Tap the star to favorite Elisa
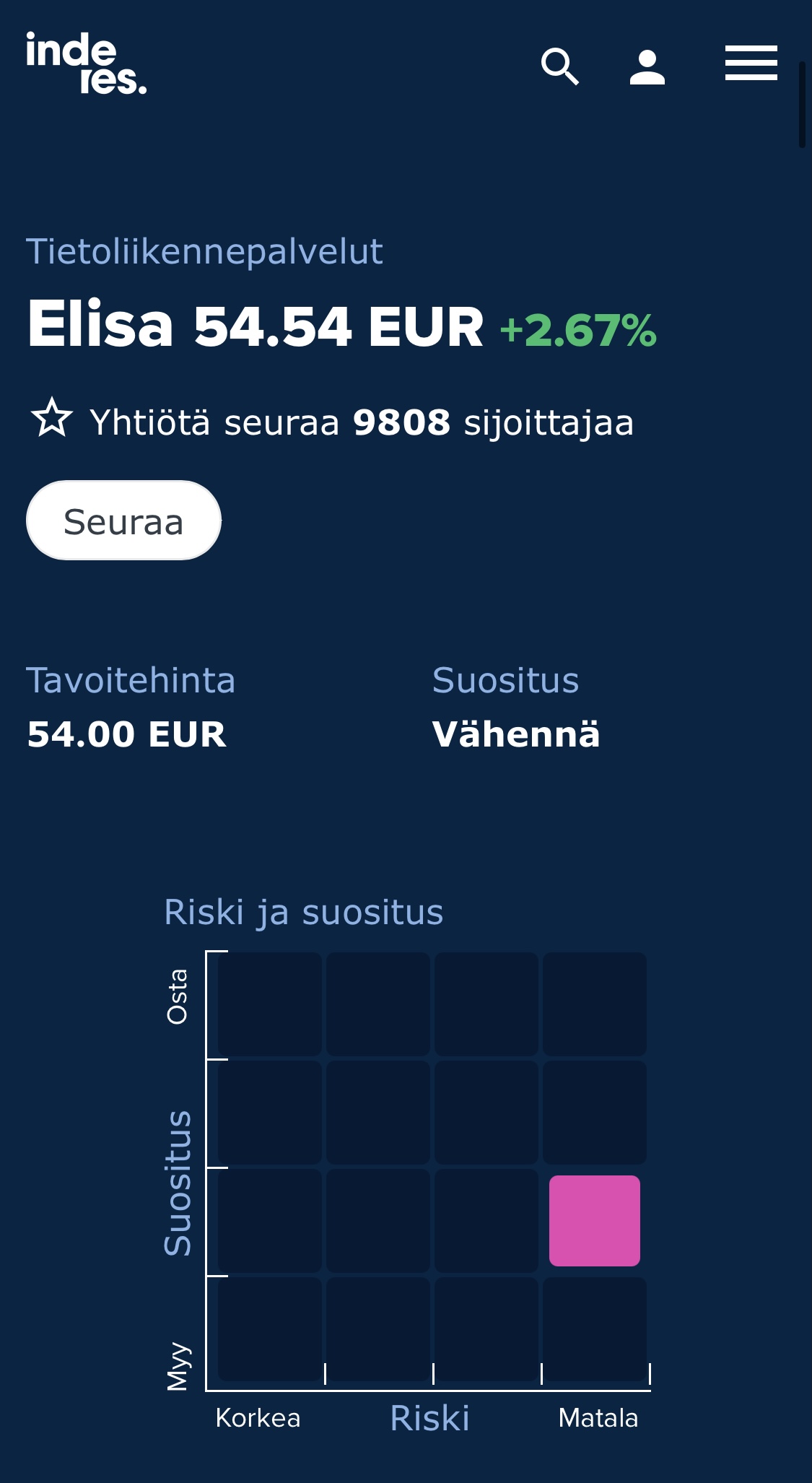 (x=52, y=418)
